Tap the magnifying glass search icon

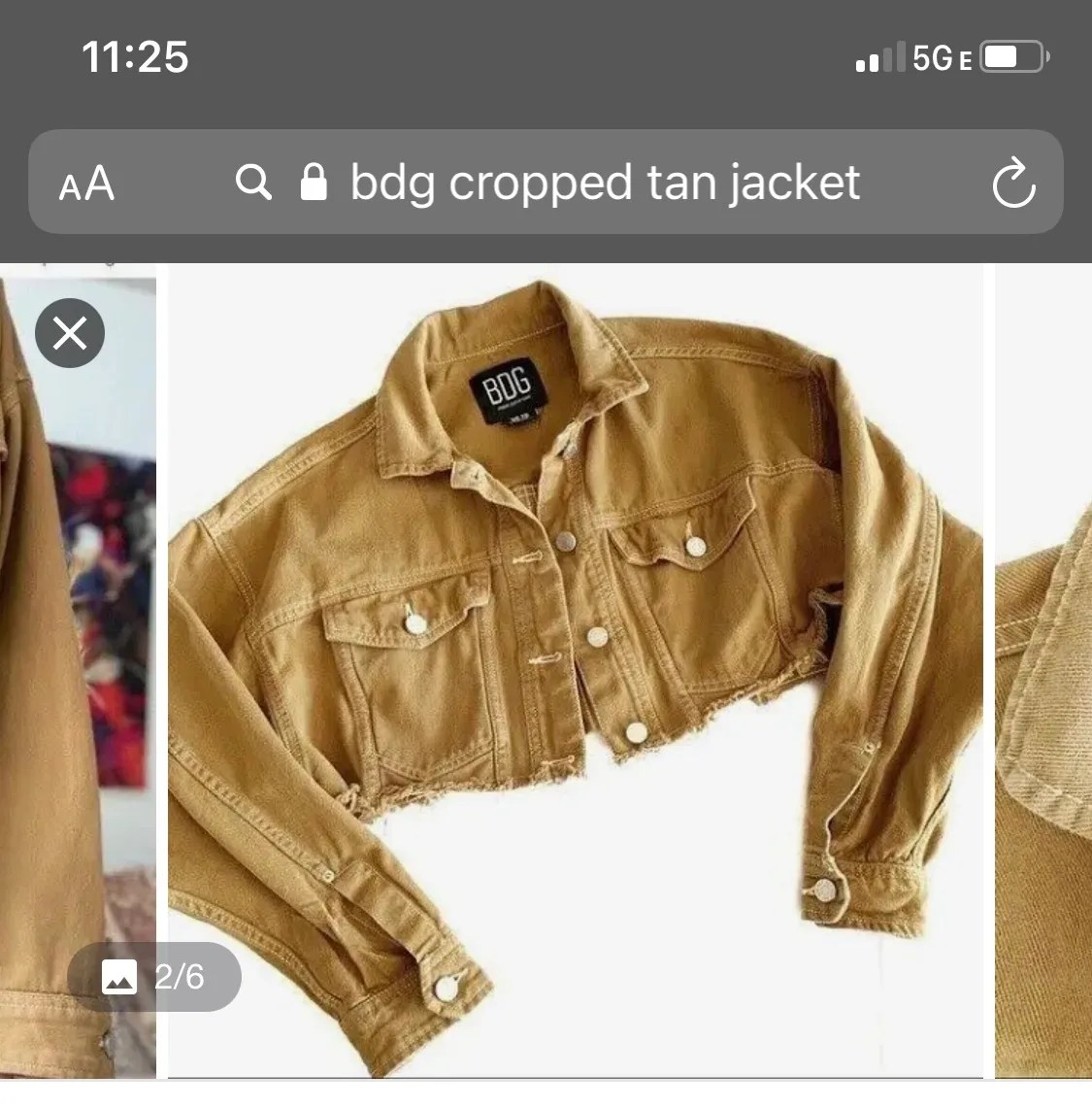(253, 183)
